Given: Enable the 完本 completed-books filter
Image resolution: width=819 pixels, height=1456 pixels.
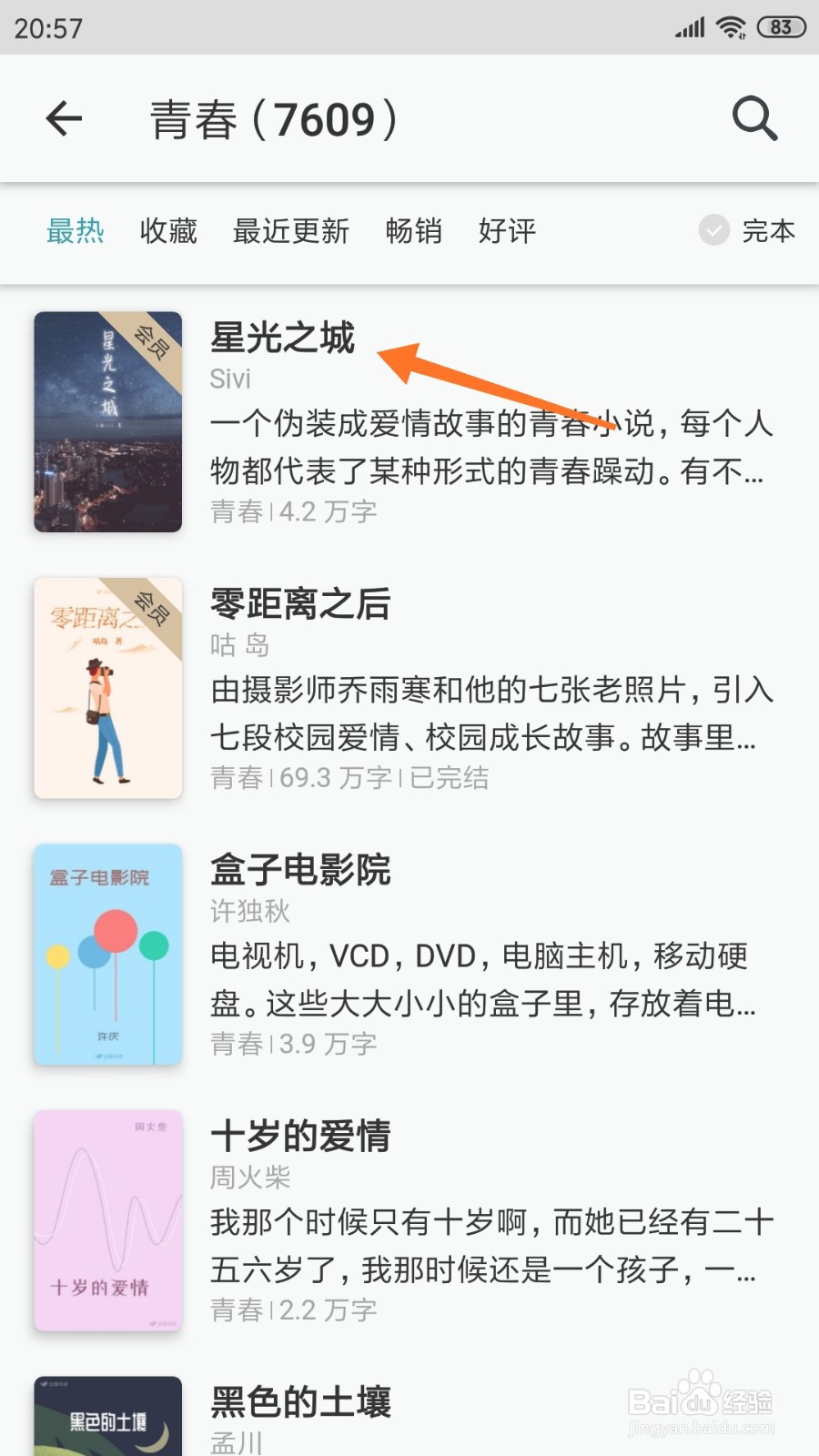Looking at the screenshot, I should coord(769,232).
